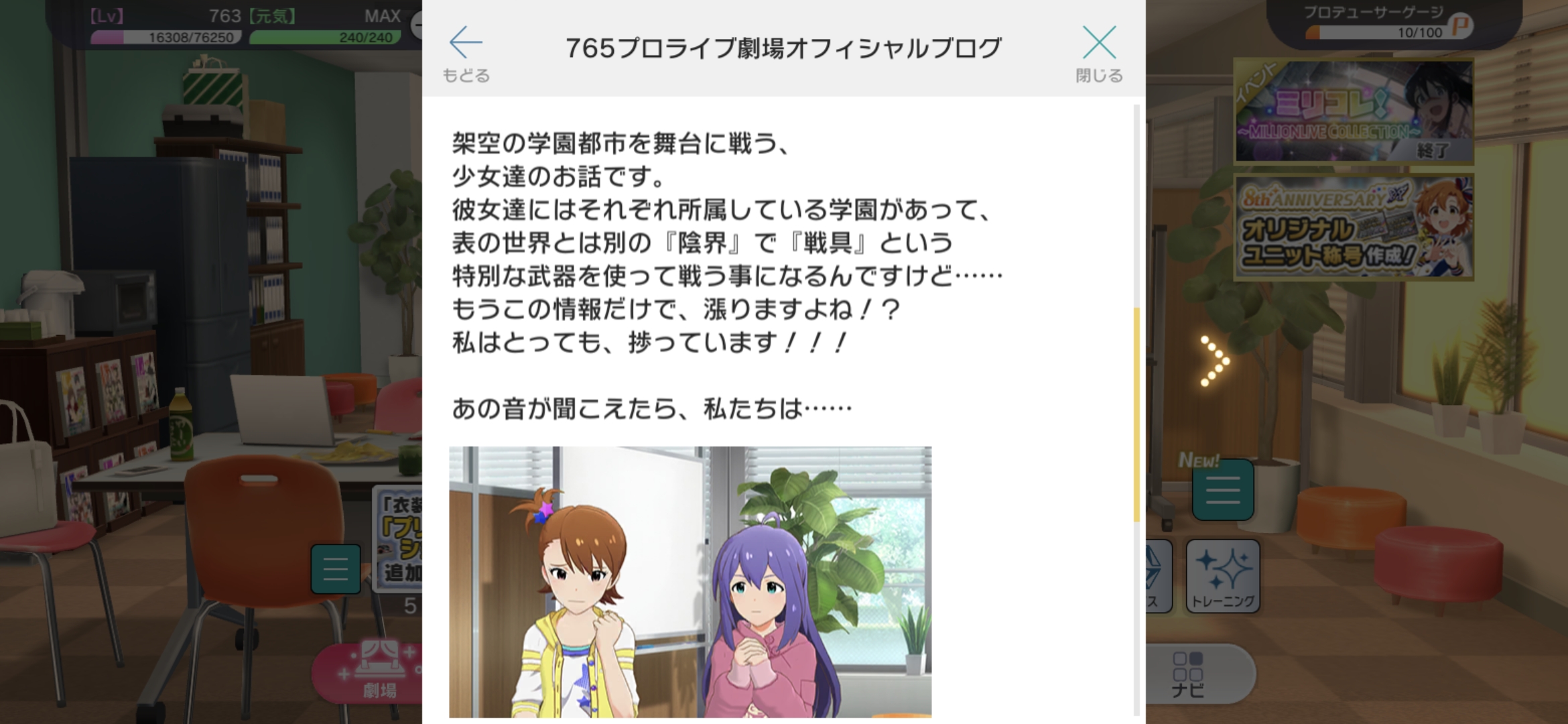Open the 8th Anniversary unit title banner

point(1354,228)
